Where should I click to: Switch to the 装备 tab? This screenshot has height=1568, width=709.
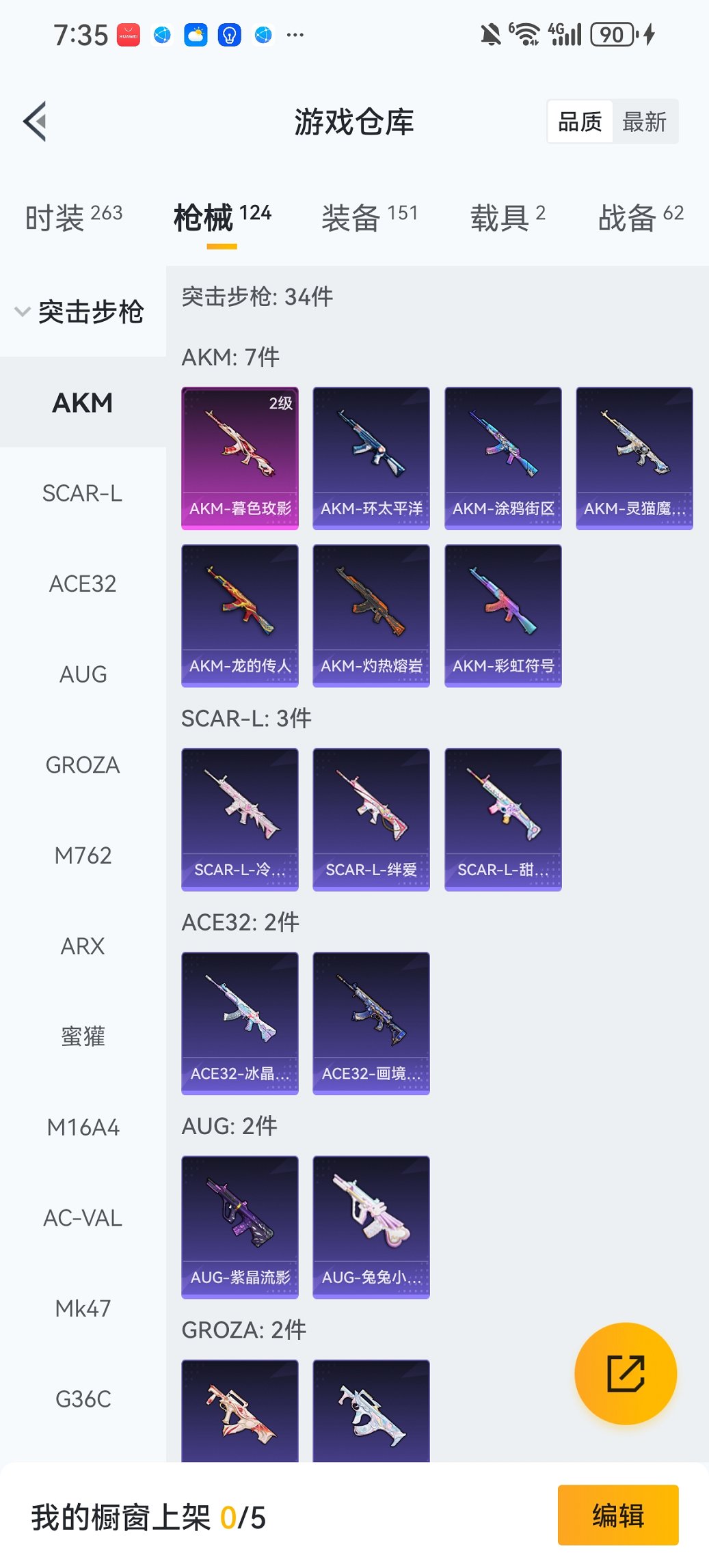tap(369, 217)
